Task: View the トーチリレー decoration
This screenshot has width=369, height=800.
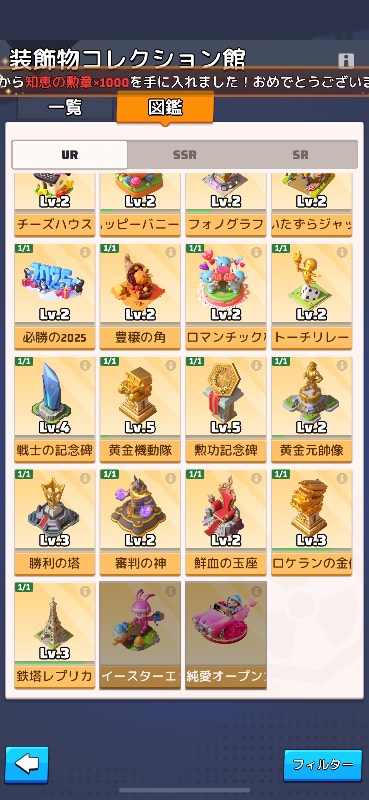Action: click(x=312, y=296)
